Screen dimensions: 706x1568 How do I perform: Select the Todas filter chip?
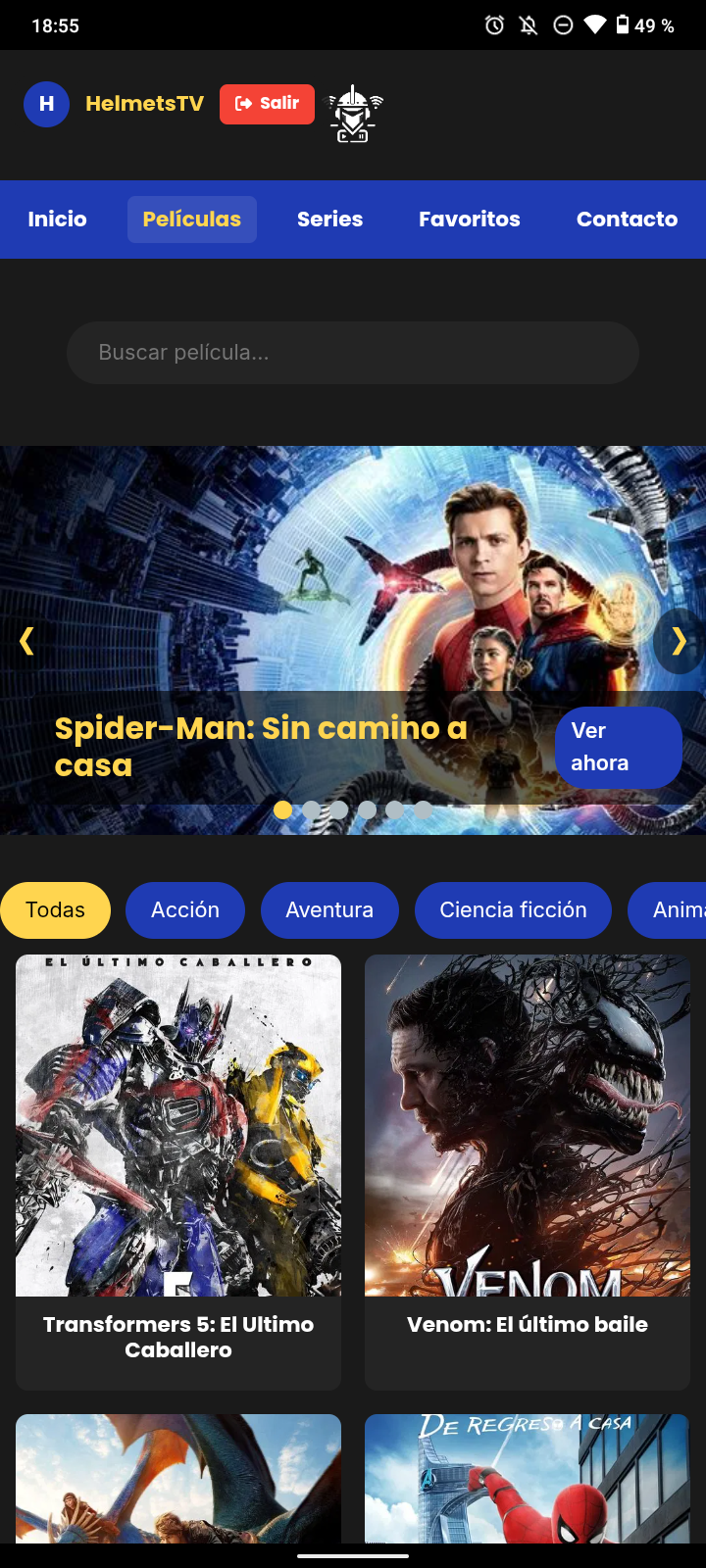pyautogui.click(x=55, y=910)
